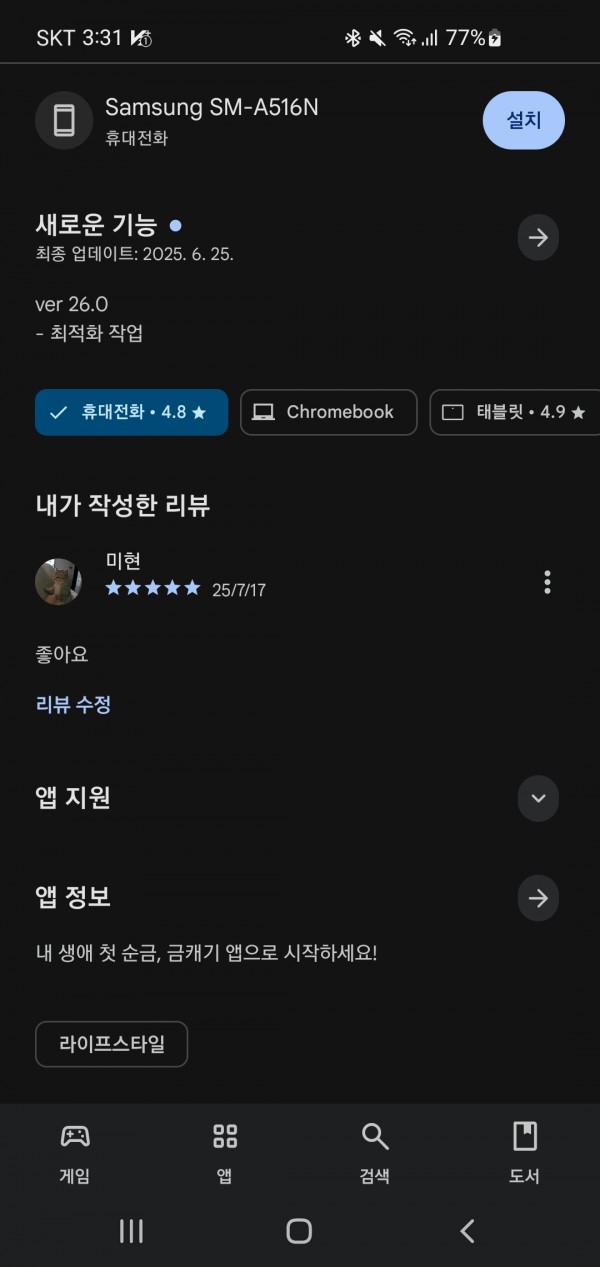Tap the 라이프스타일 category chip

[111, 1044]
